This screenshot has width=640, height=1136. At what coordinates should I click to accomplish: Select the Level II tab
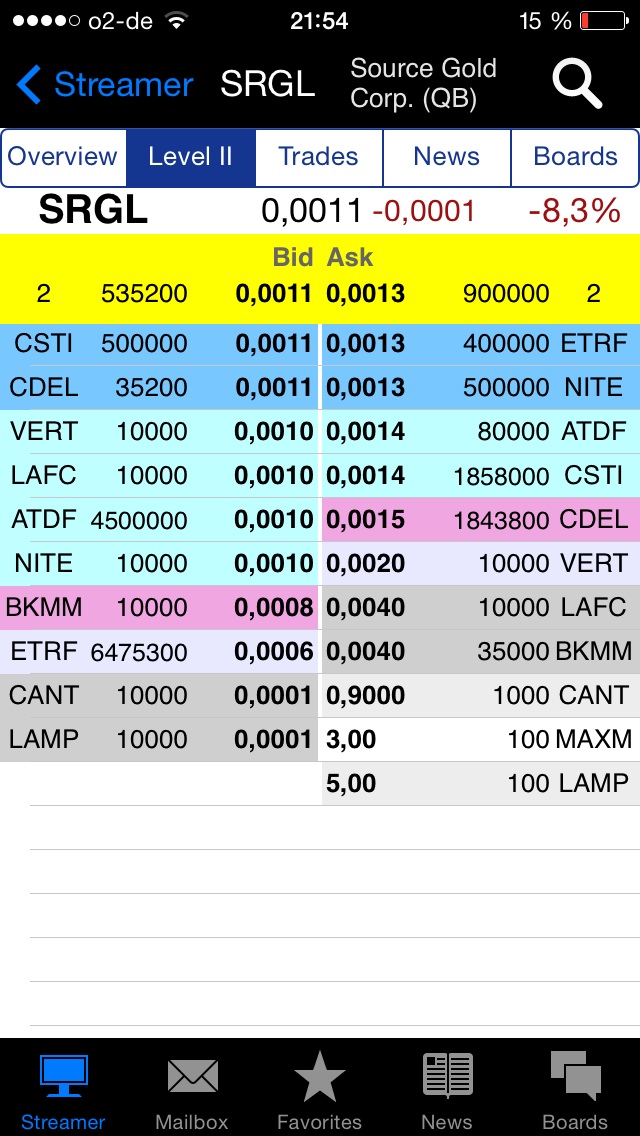point(190,157)
